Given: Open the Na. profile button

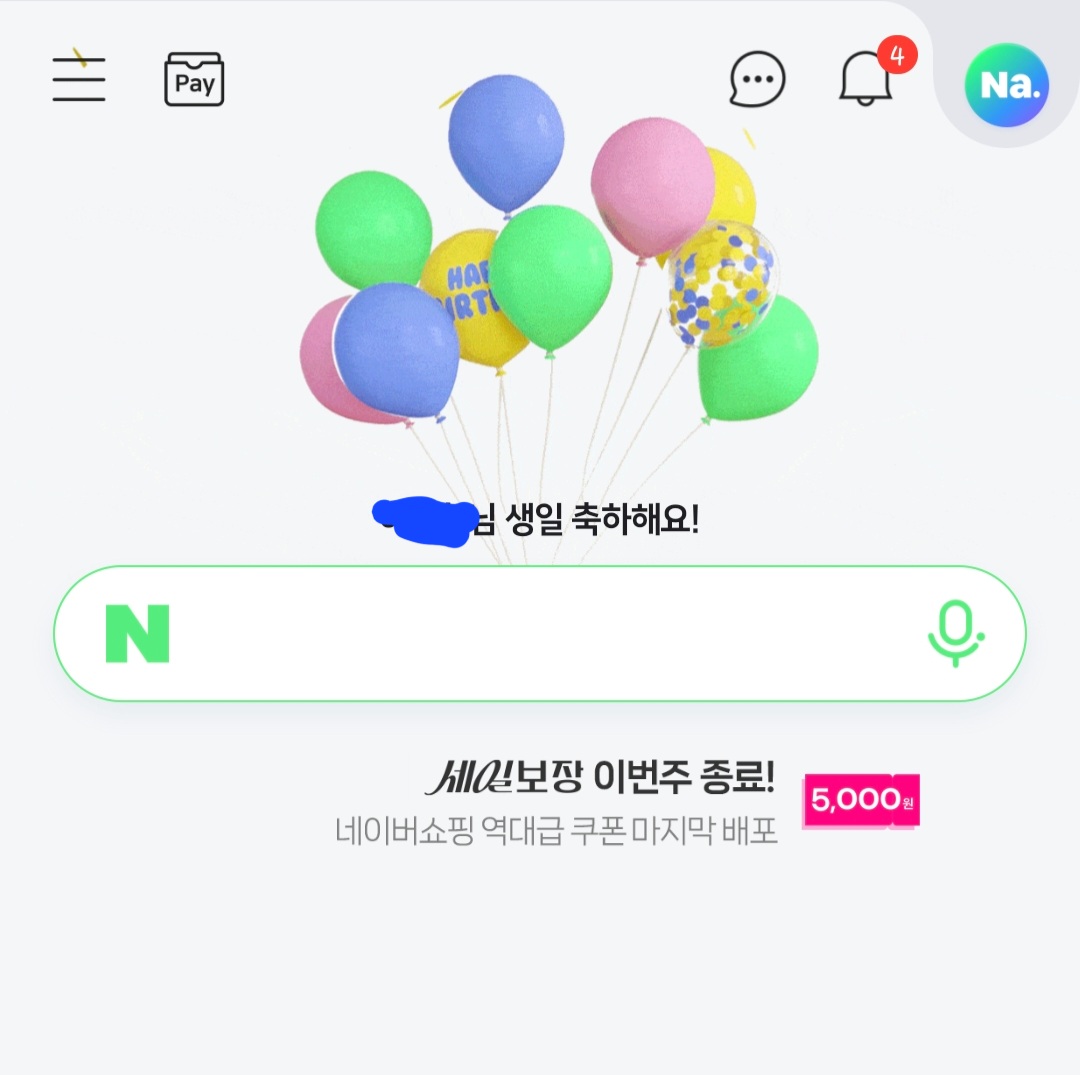Looking at the screenshot, I should click(1007, 85).
